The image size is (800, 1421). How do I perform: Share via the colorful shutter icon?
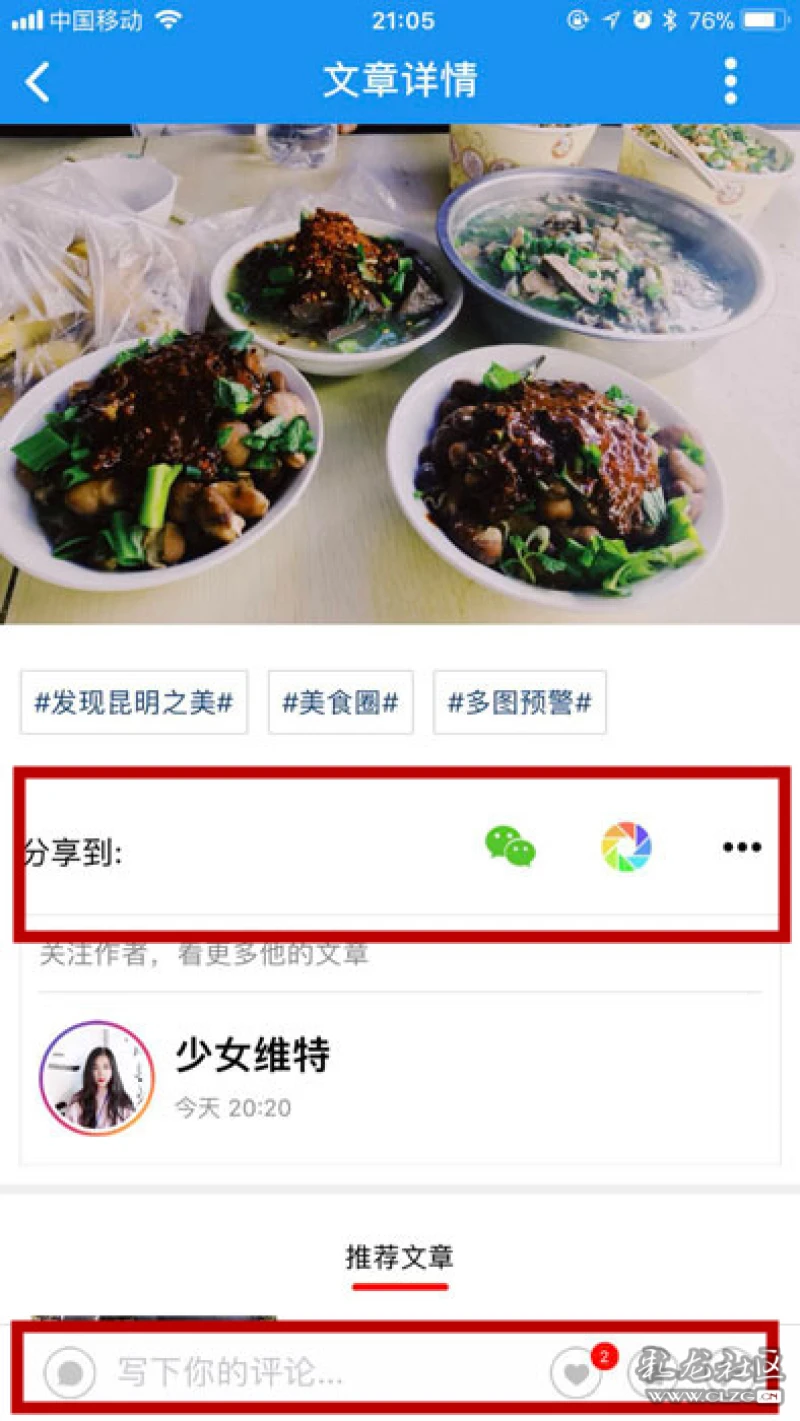tap(626, 847)
